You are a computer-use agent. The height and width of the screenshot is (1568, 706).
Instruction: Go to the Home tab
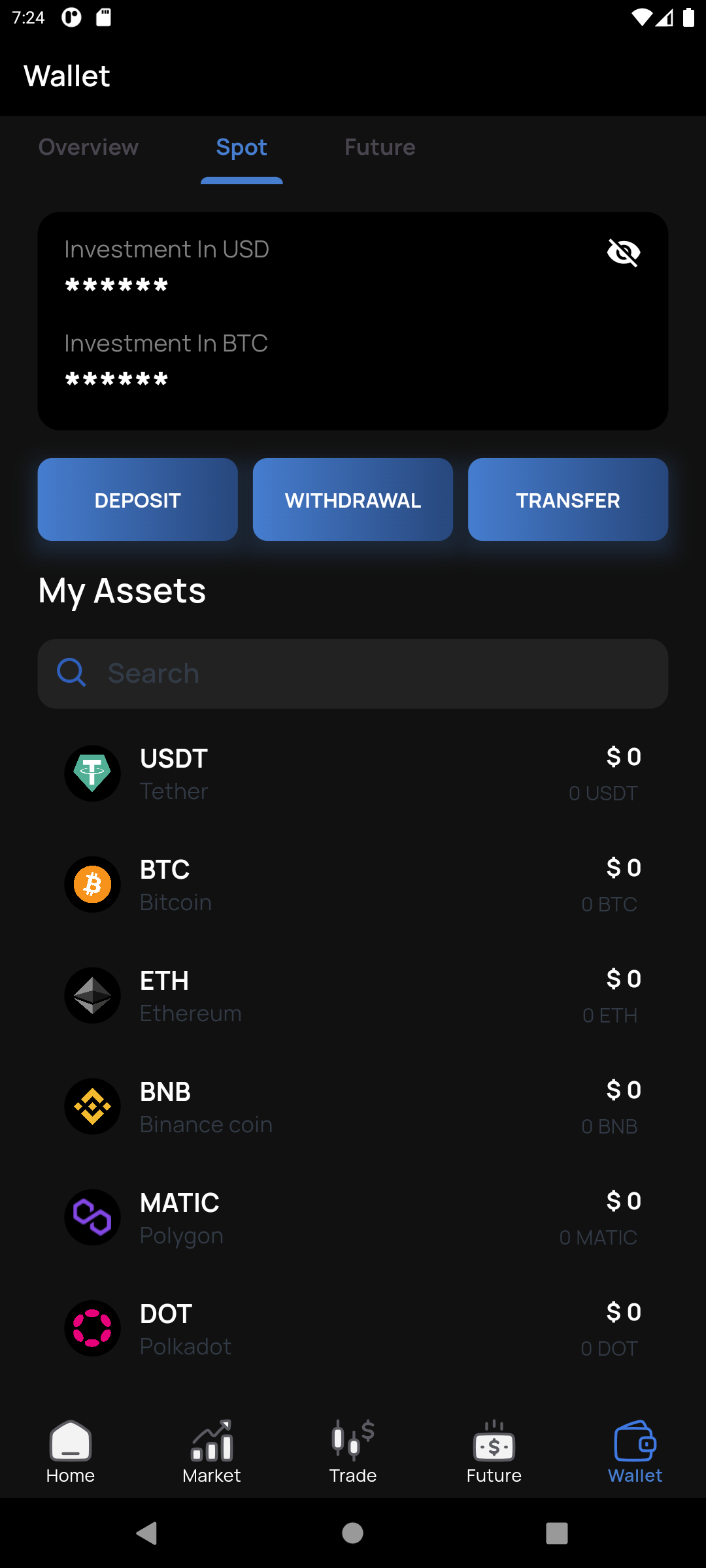coord(71,1452)
